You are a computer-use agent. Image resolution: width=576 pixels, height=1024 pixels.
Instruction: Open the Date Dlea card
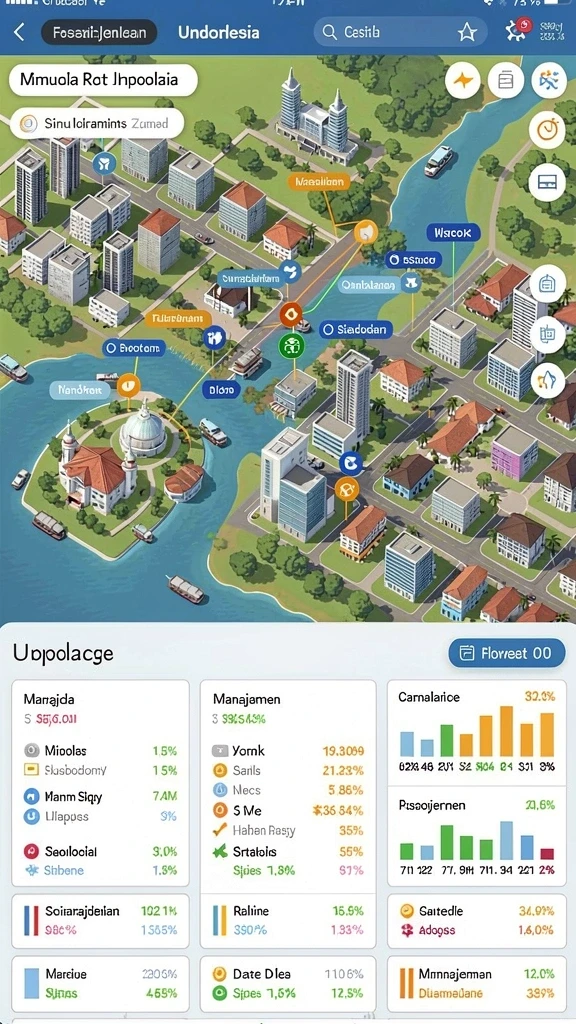288,984
